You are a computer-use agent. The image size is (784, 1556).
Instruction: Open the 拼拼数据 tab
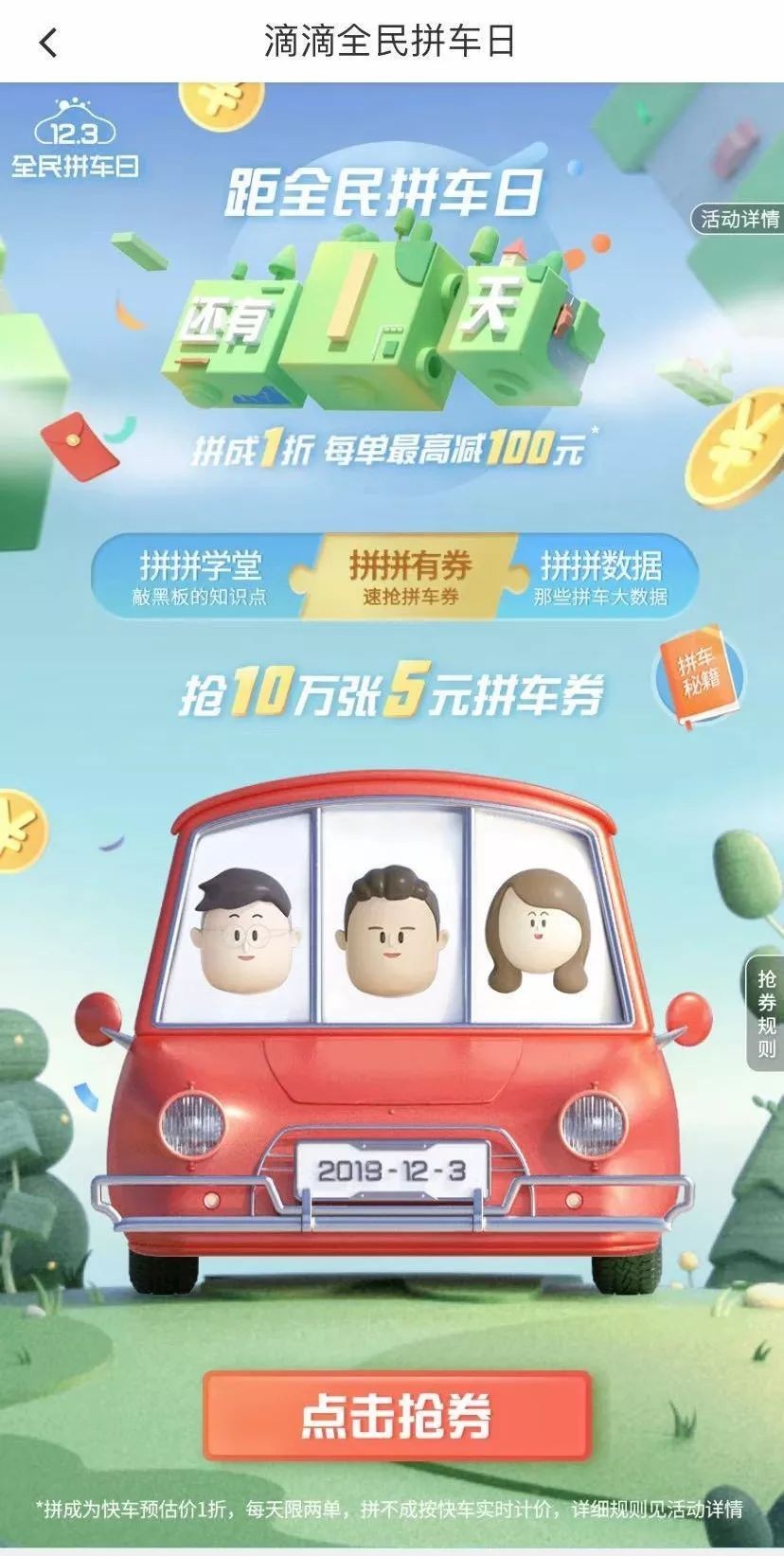[600, 577]
